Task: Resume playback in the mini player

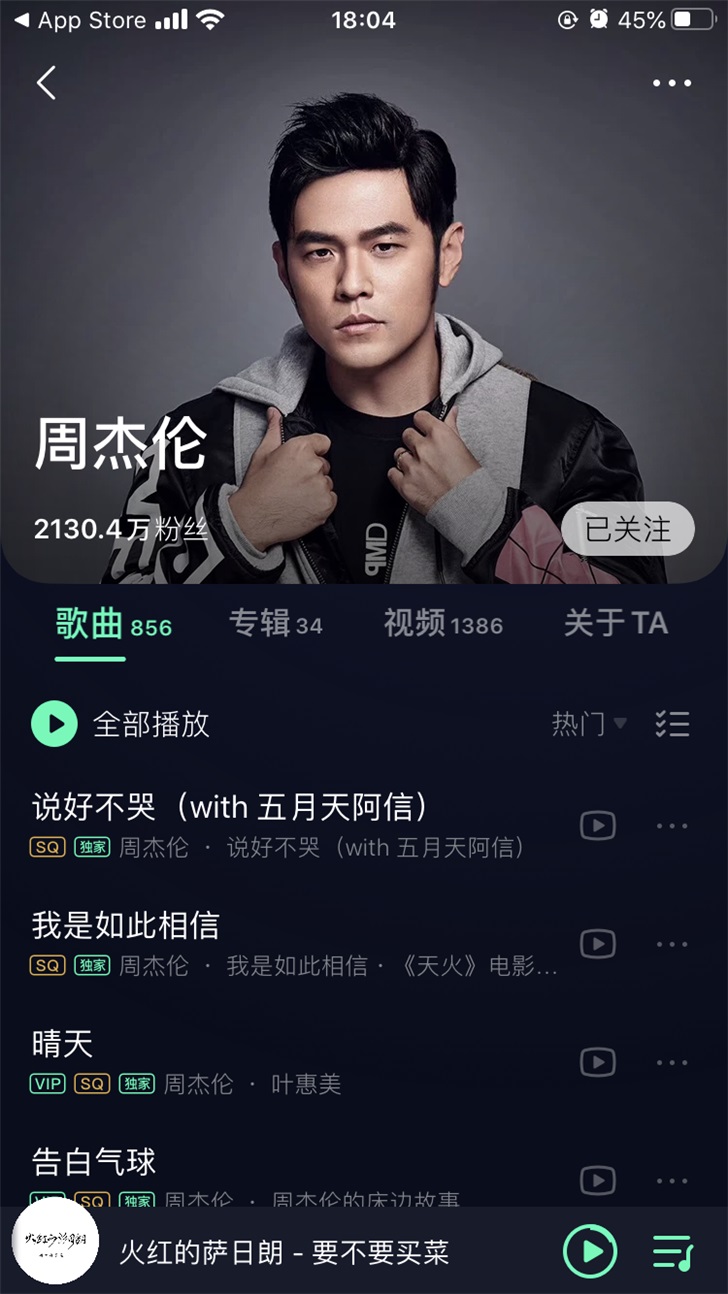Action: tap(590, 1251)
